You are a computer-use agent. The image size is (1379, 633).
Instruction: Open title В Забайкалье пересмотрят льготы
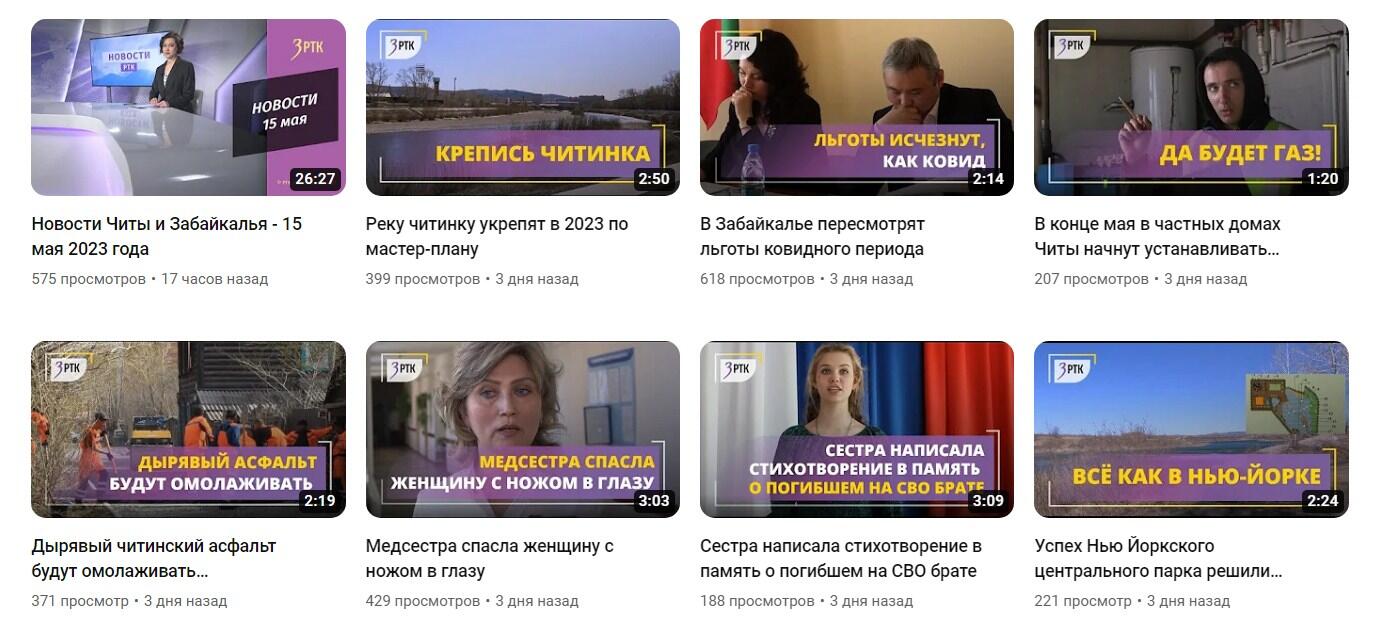812,236
